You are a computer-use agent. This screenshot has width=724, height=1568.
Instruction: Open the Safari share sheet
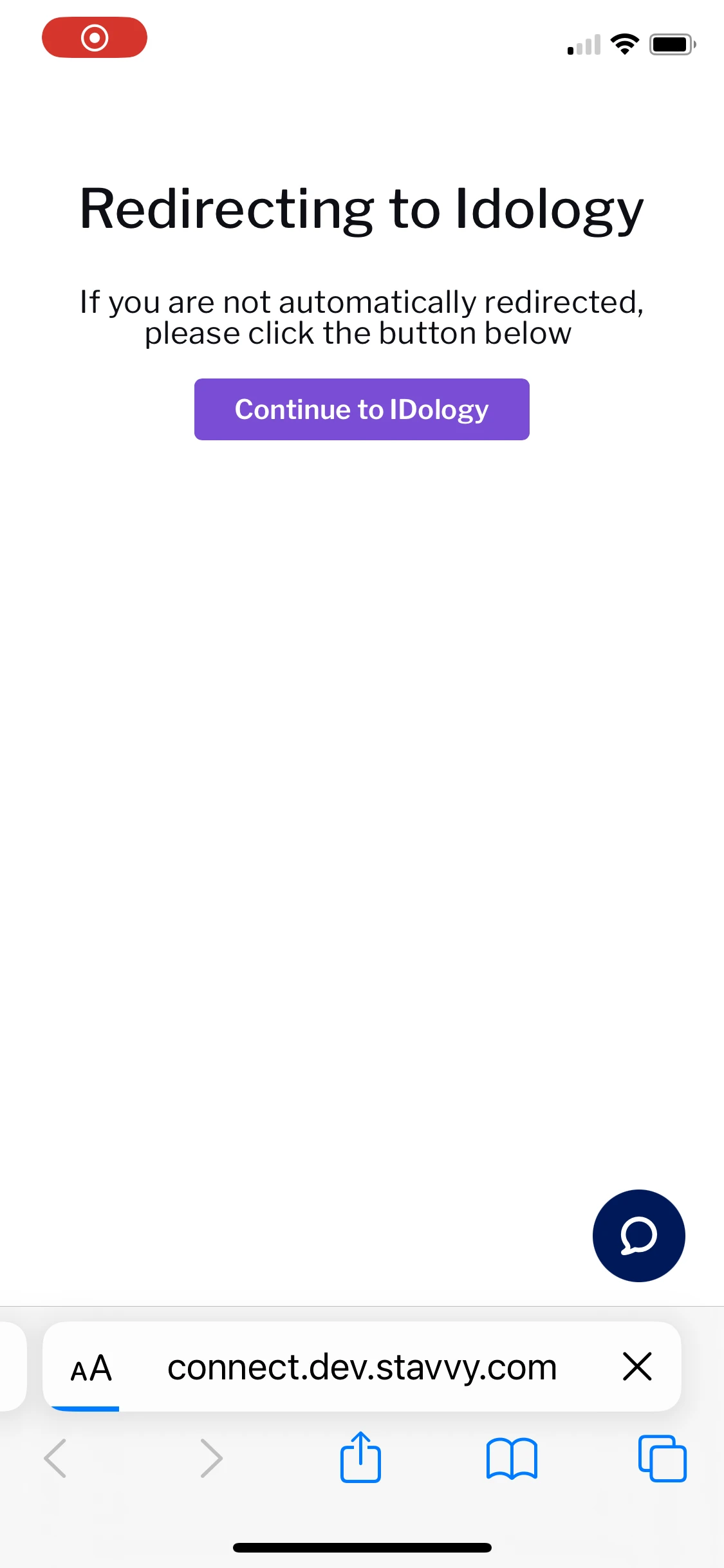pos(360,1458)
